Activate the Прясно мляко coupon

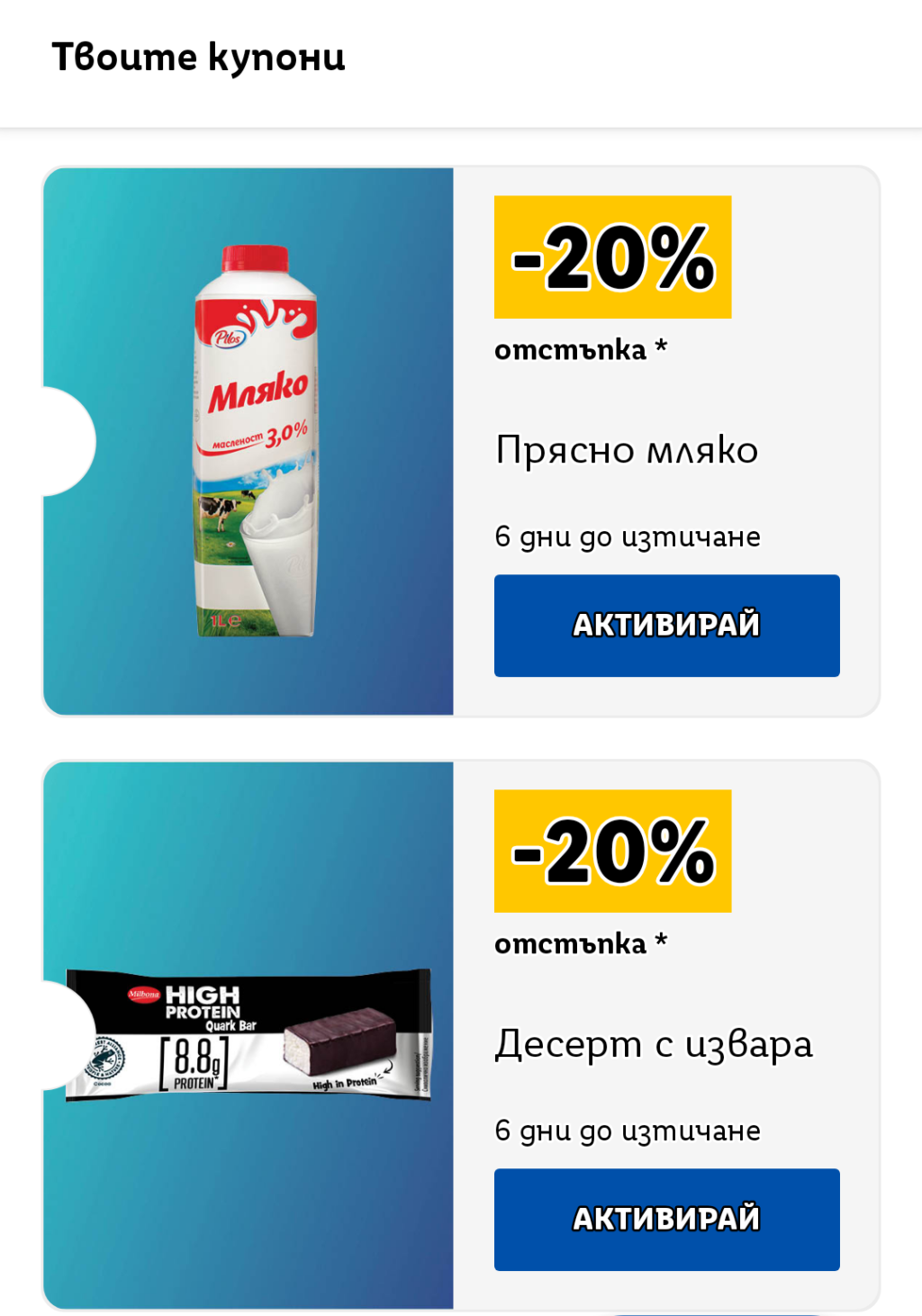[666, 625]
